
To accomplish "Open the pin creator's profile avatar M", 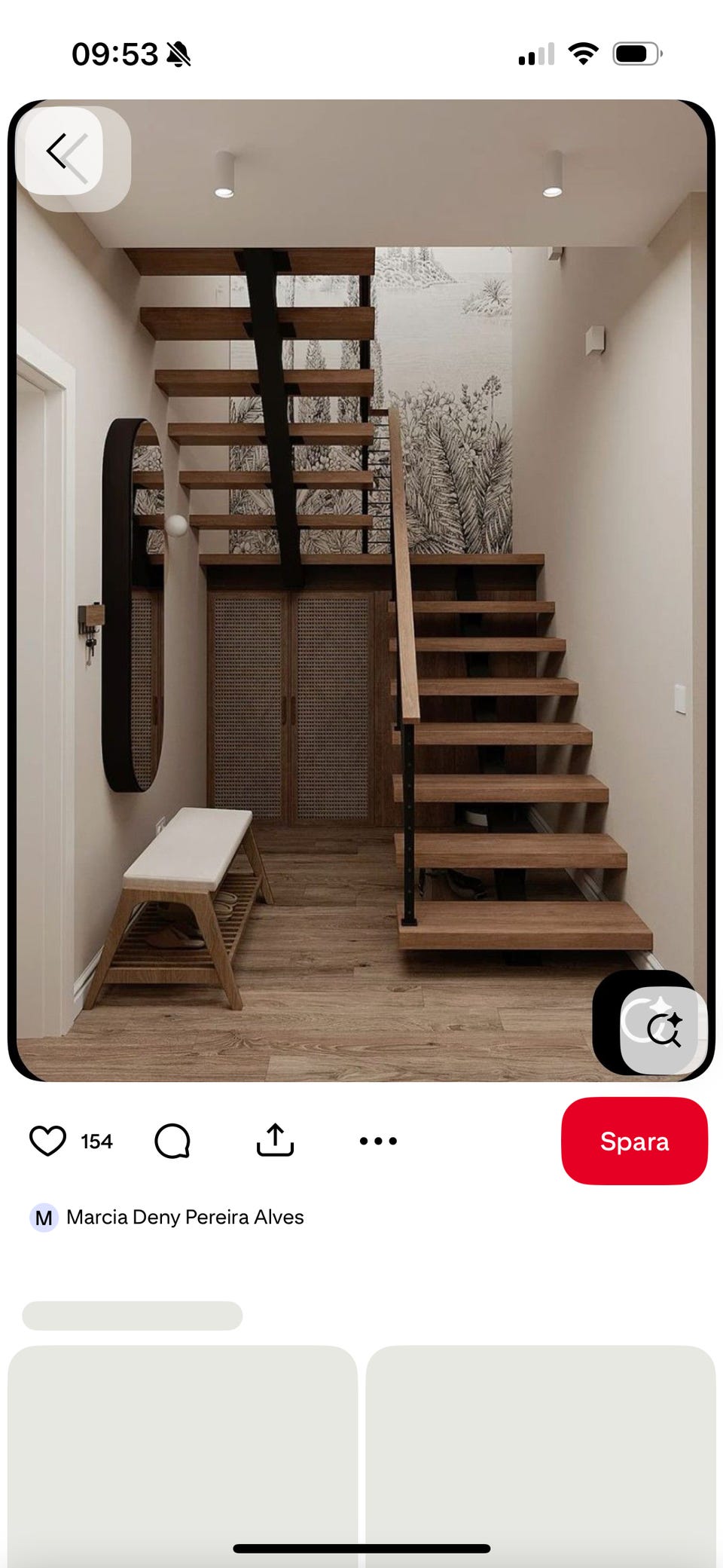I will click(x=43, y=1217).
